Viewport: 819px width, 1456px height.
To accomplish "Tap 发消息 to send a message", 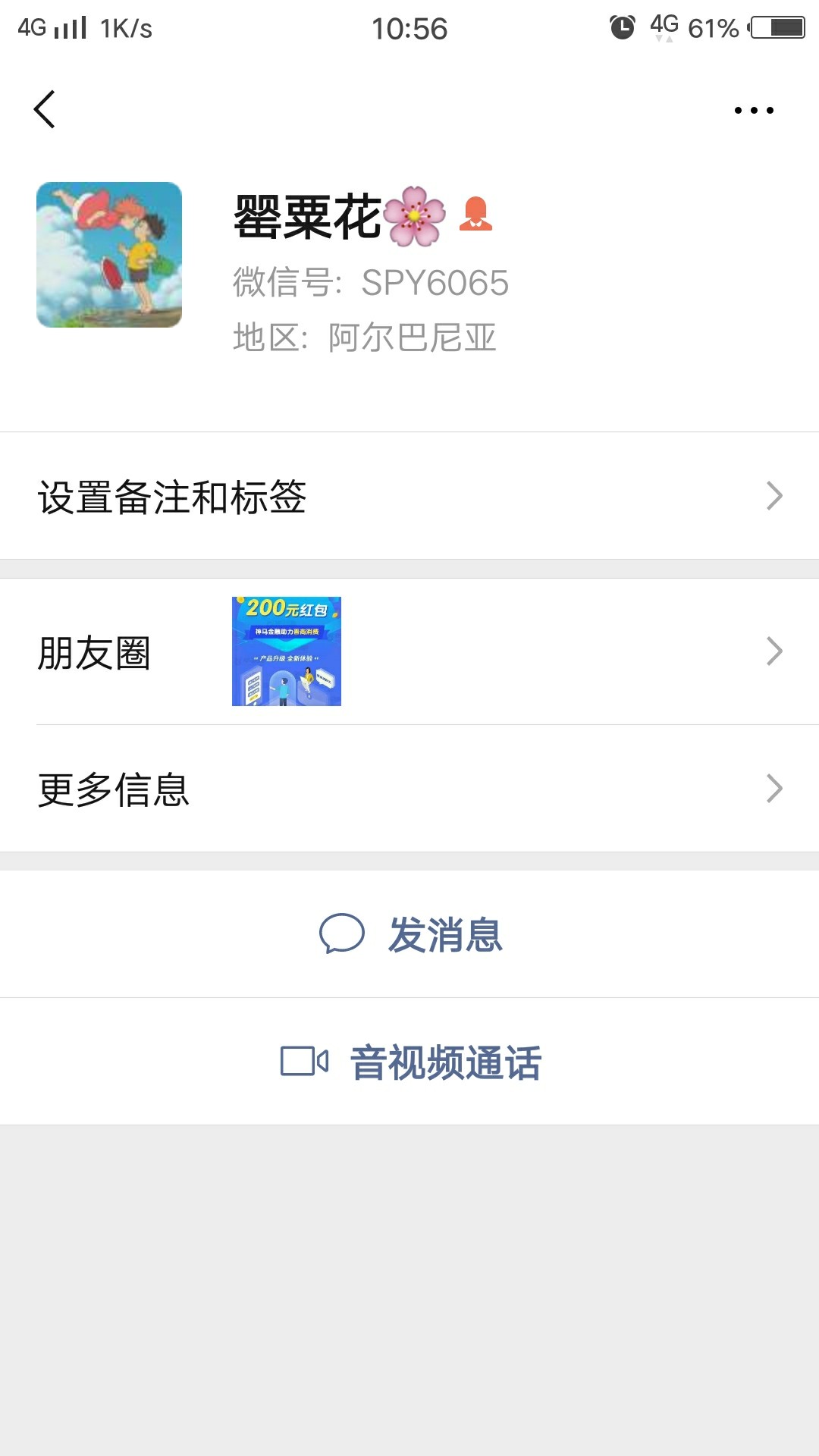I will coord(411,934).
